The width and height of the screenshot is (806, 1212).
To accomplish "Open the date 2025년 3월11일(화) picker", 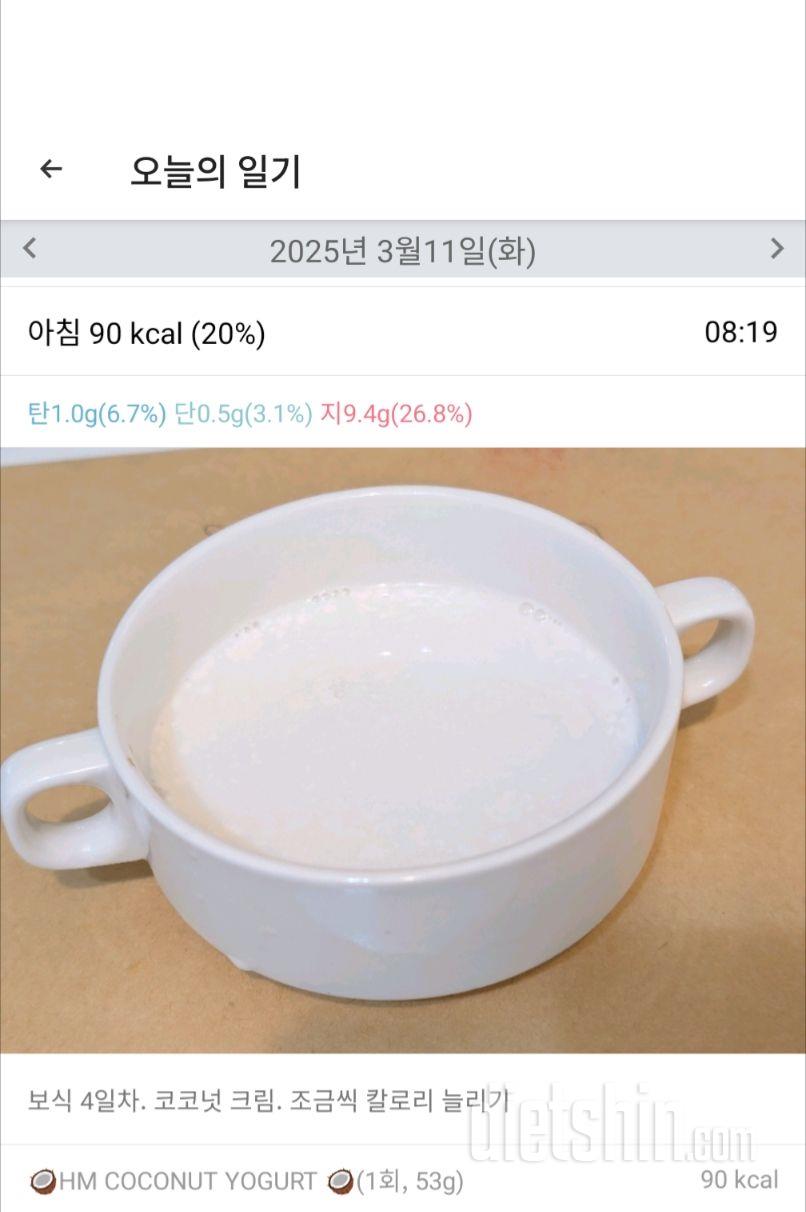I will point(402,250).
